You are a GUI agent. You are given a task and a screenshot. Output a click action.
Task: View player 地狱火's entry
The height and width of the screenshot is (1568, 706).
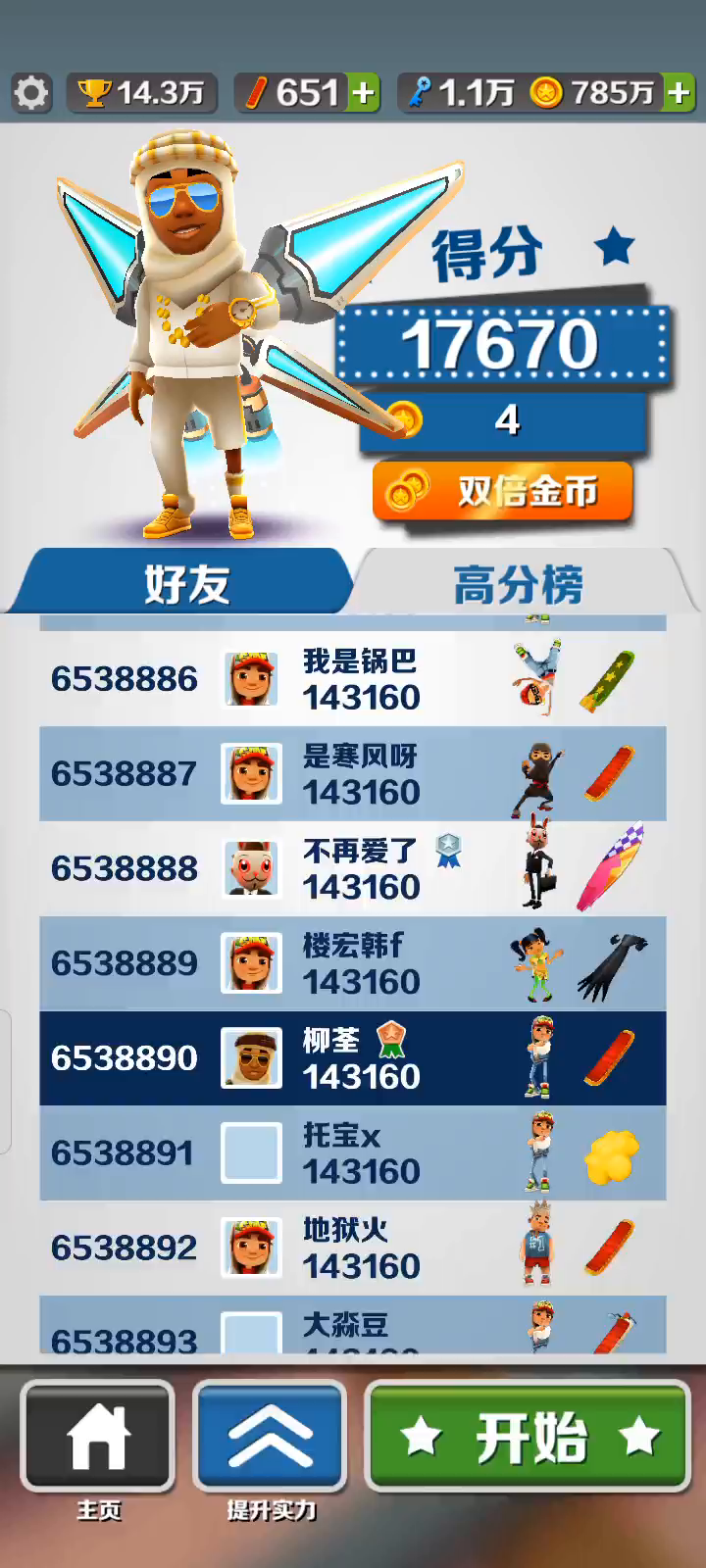point(353,1248)
